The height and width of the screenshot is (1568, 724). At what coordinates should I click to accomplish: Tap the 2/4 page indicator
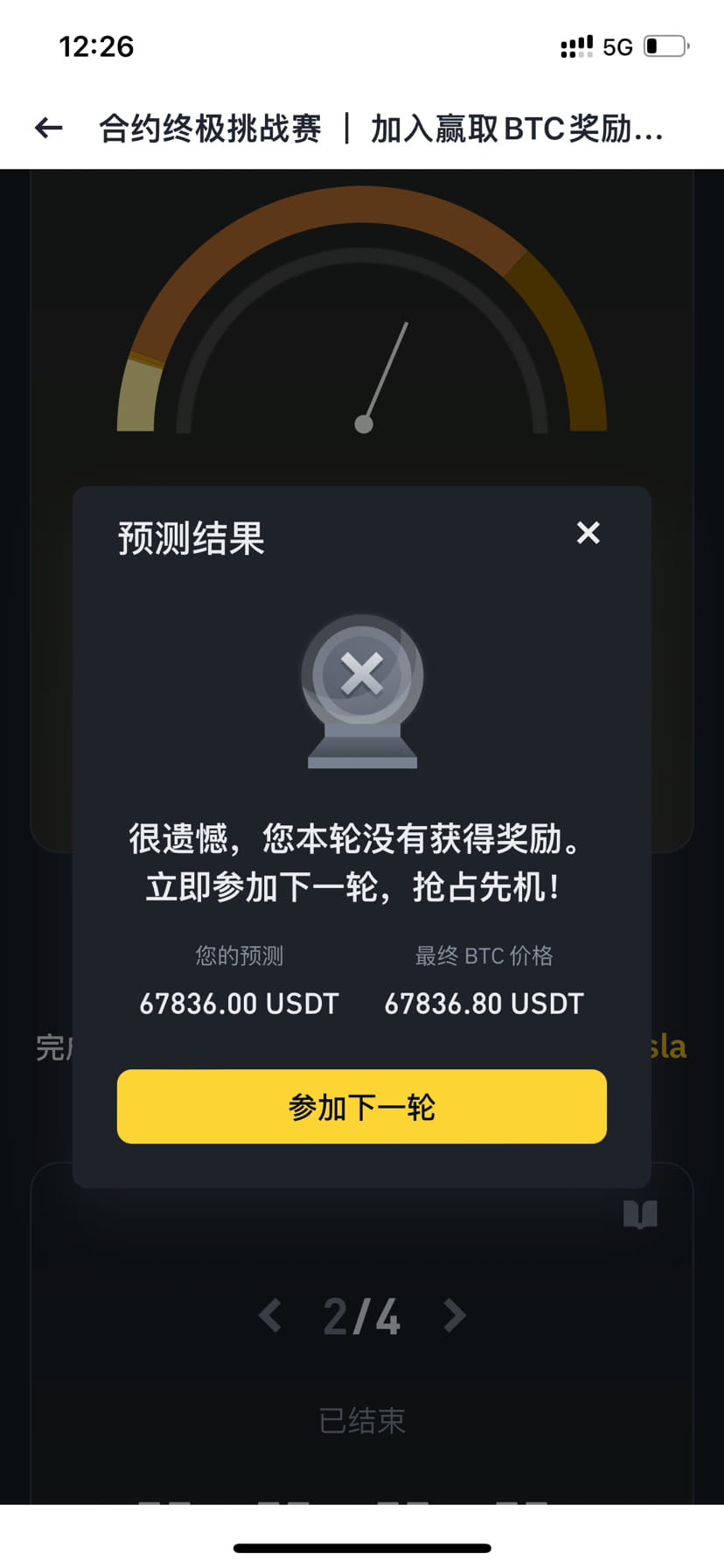pos(362,1315)
